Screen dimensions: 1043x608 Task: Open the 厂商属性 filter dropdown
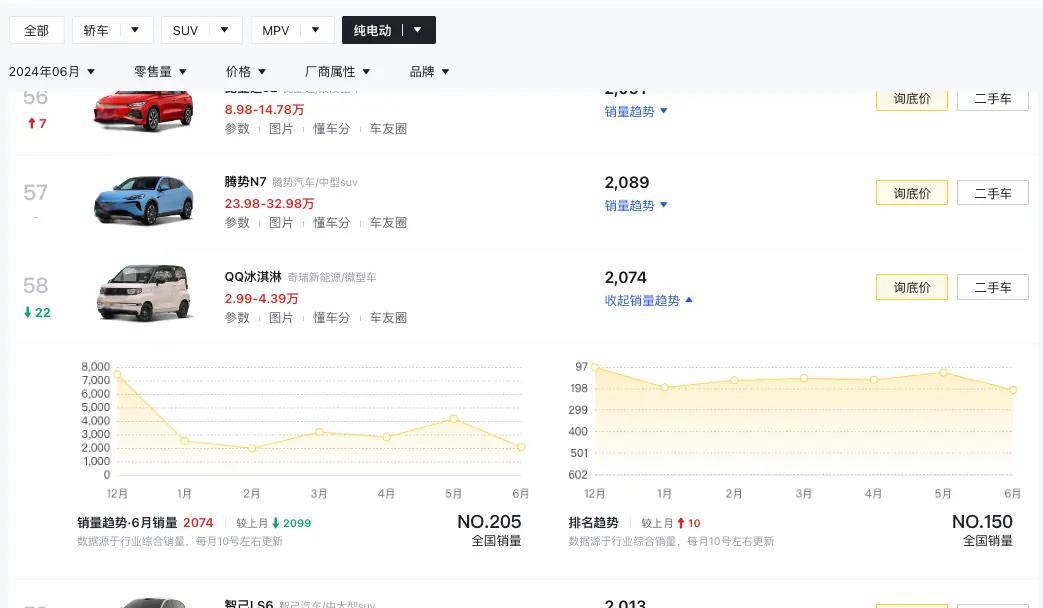click(338, 72)
